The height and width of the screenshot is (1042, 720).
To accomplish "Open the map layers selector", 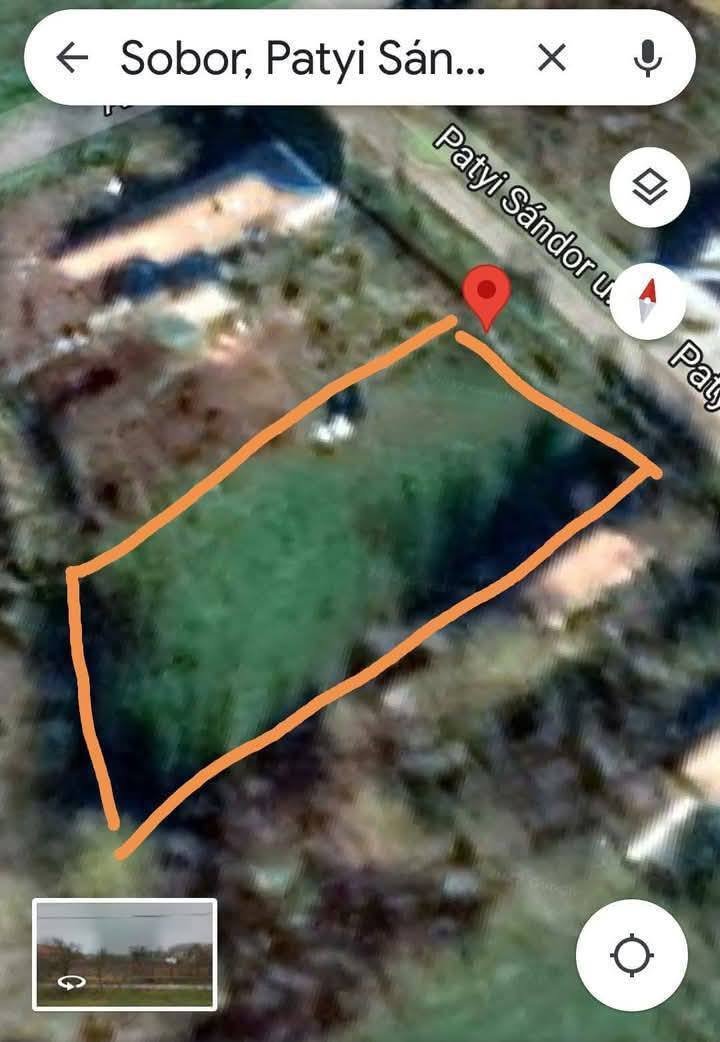I will click(650, 187).
